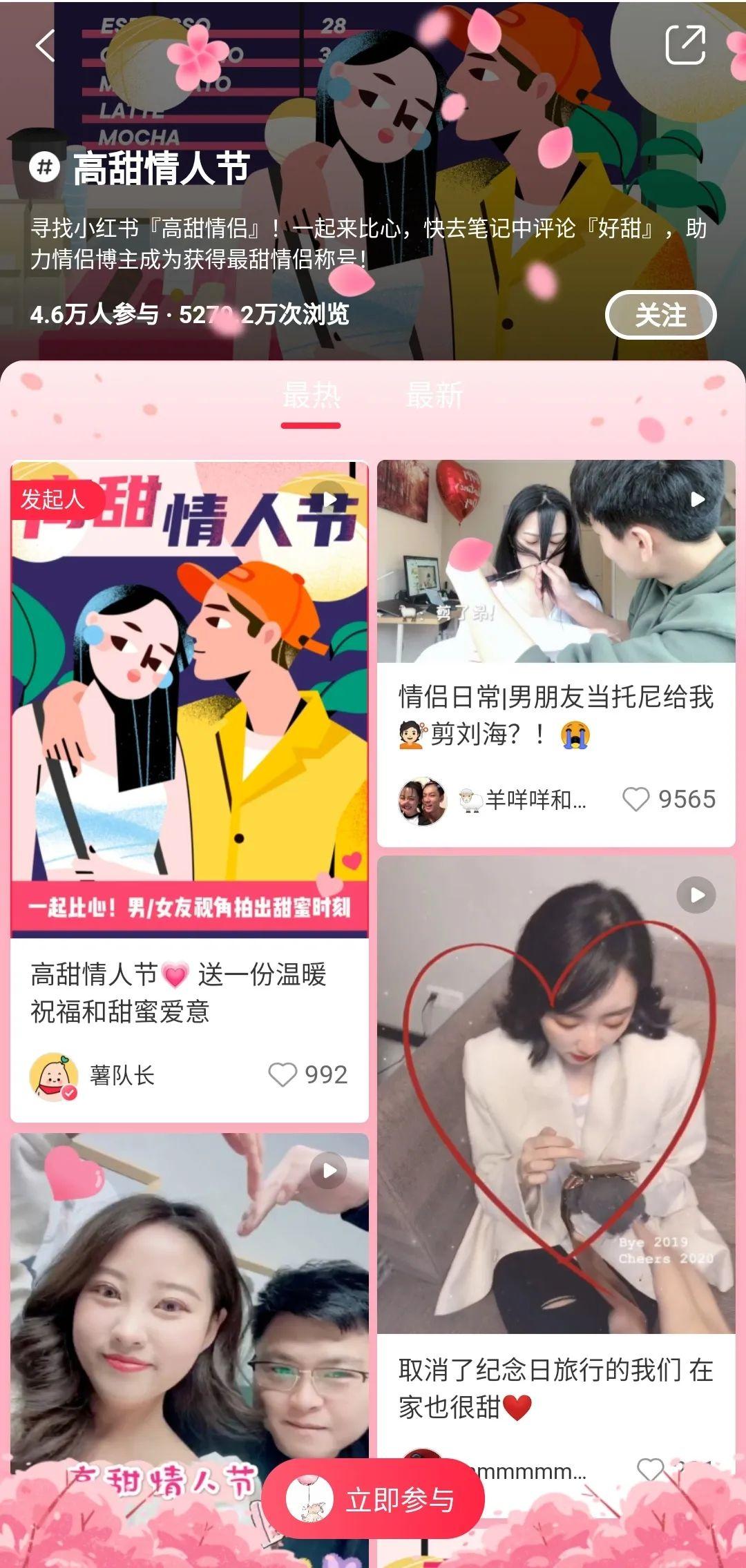Like the 剪刘海 post with 9565 likes
This screenshot has height=1568, width=746.
point(636,800)
